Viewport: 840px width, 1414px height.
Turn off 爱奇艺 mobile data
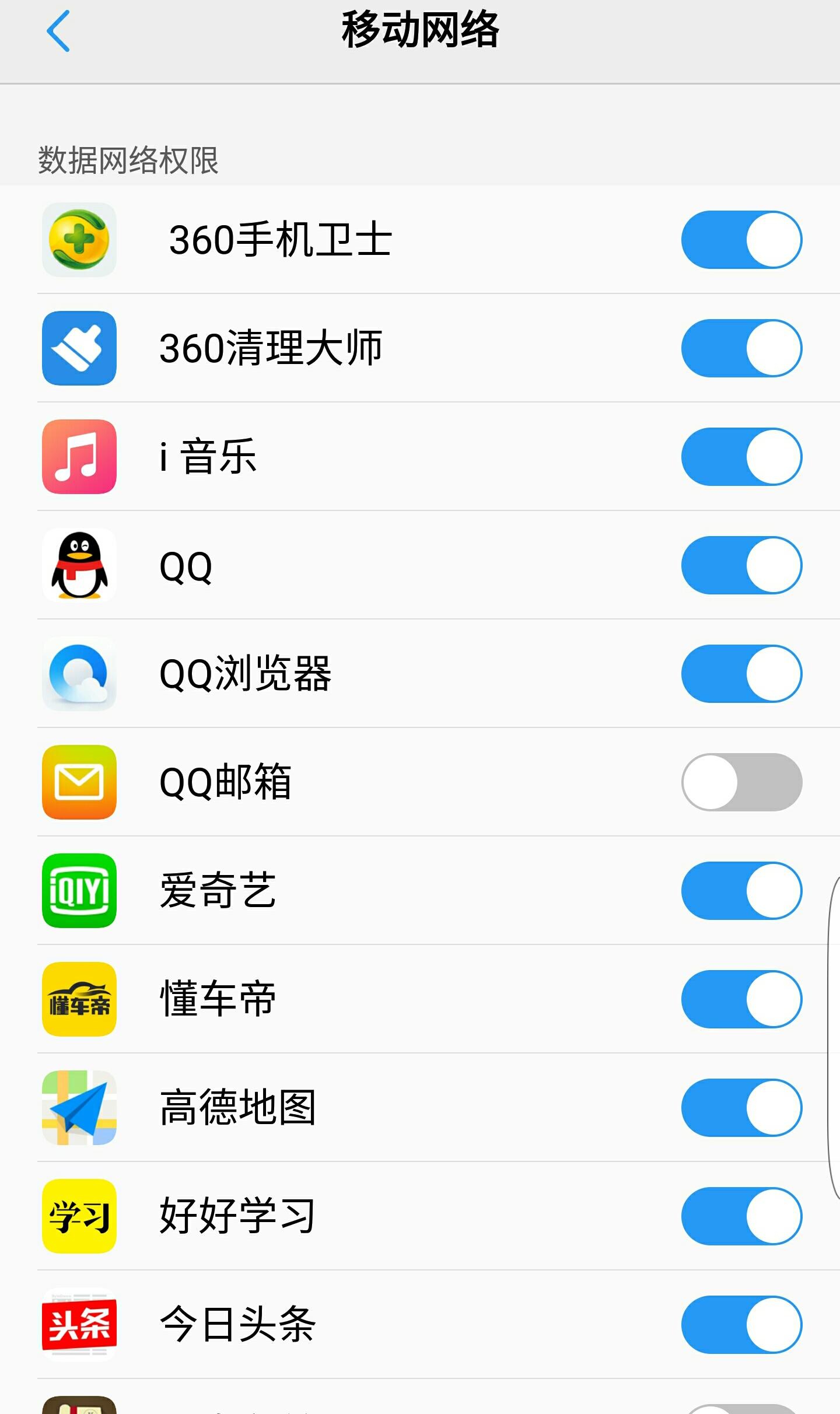tap(741, 891)
